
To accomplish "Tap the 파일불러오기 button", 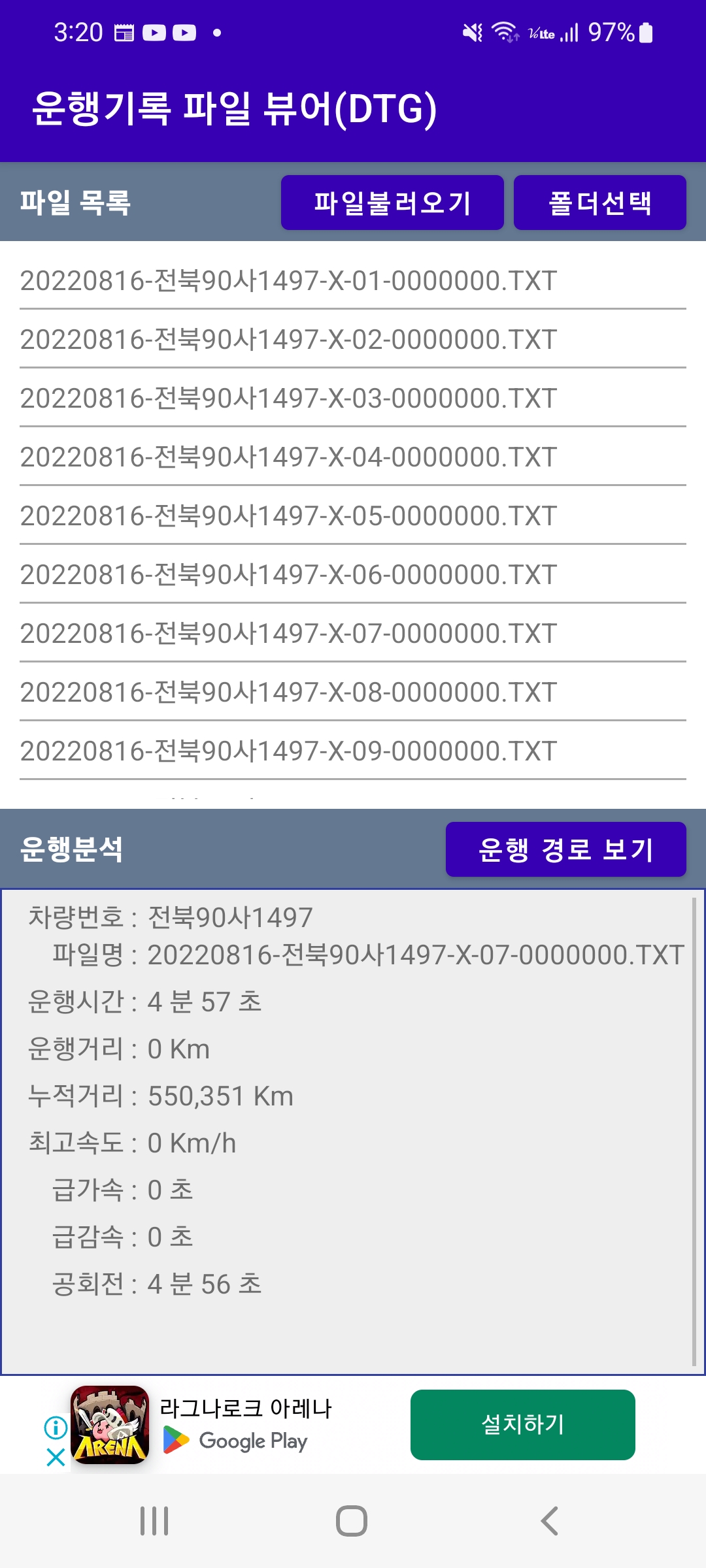I will coord(392,203).
